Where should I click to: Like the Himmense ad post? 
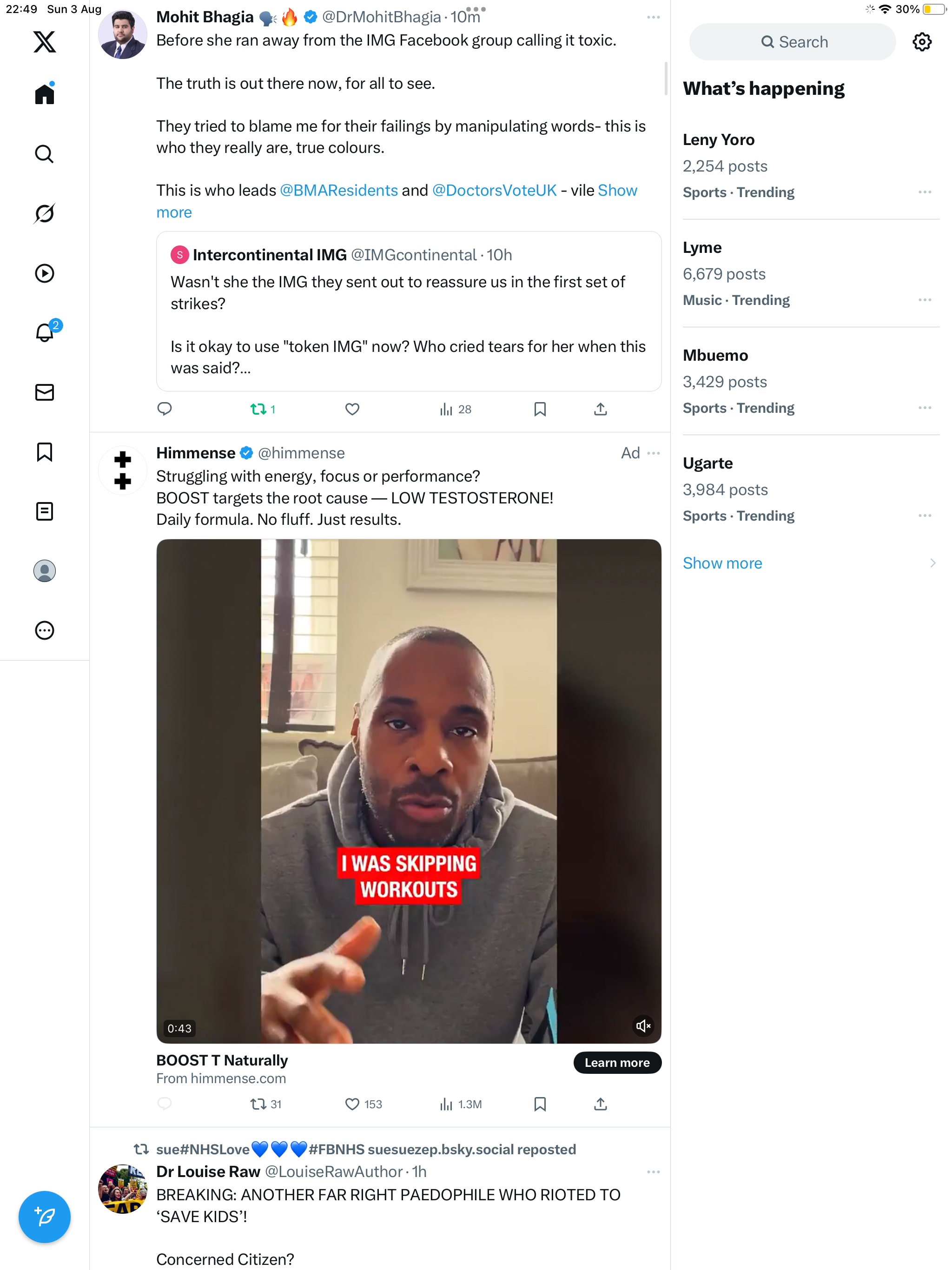[x=352, y=1104]
